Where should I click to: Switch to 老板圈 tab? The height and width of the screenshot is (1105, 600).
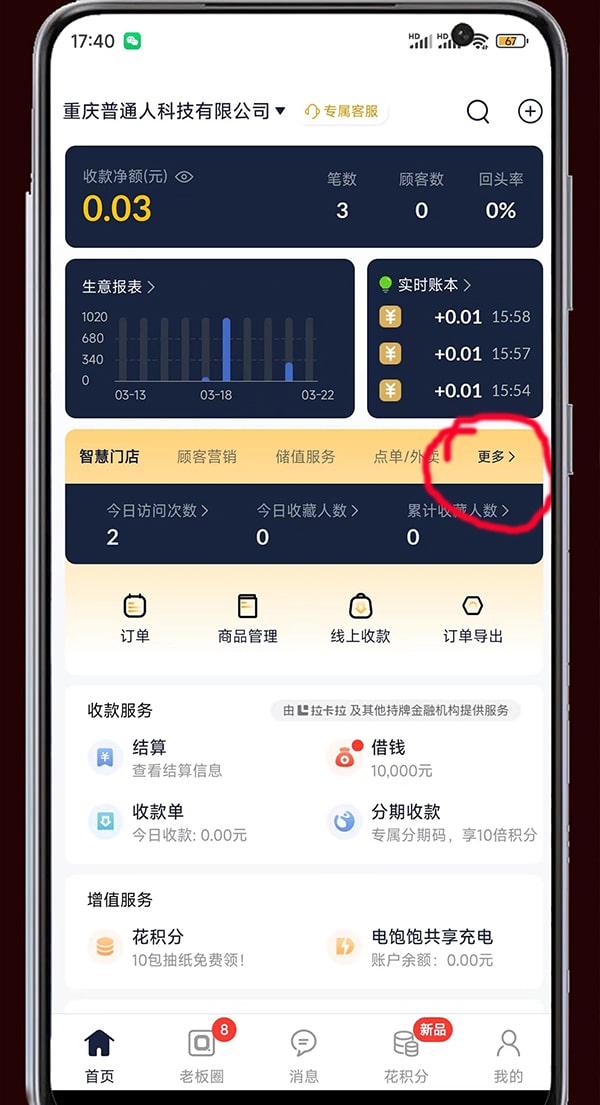tap(202, 1056)
